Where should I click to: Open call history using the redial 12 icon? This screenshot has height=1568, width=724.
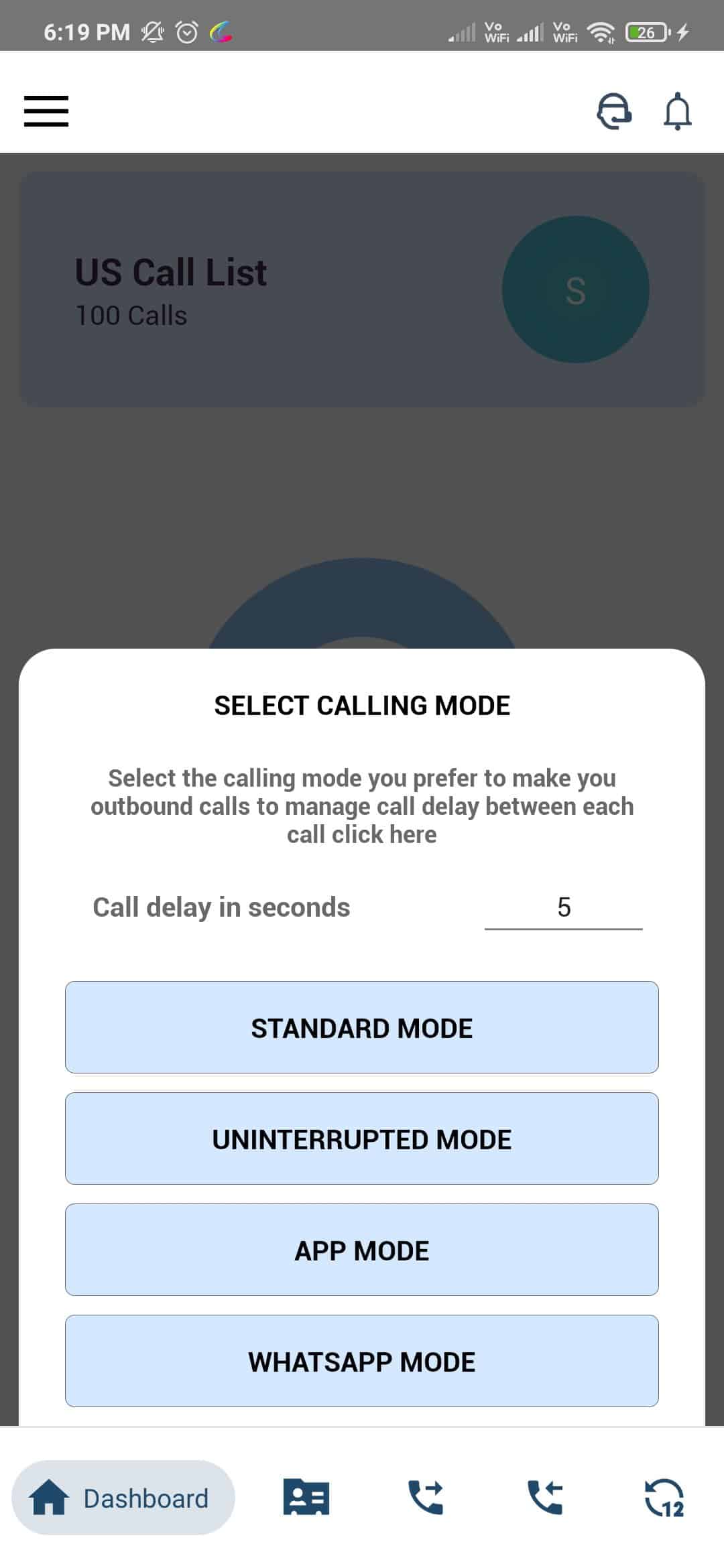pyautogui.click(x=667, y=1498)
